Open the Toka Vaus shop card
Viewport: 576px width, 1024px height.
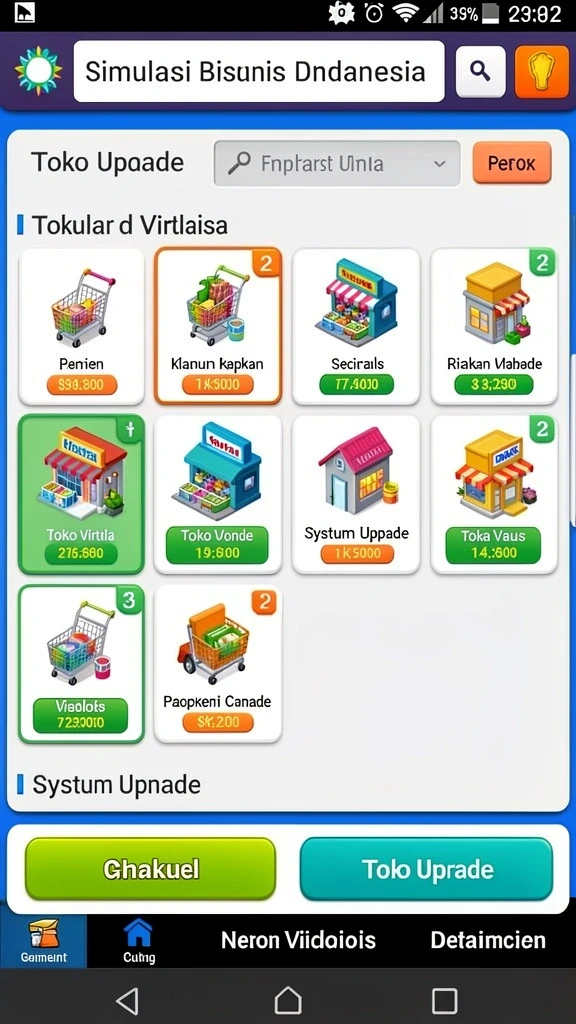click(x=494, y=495)
